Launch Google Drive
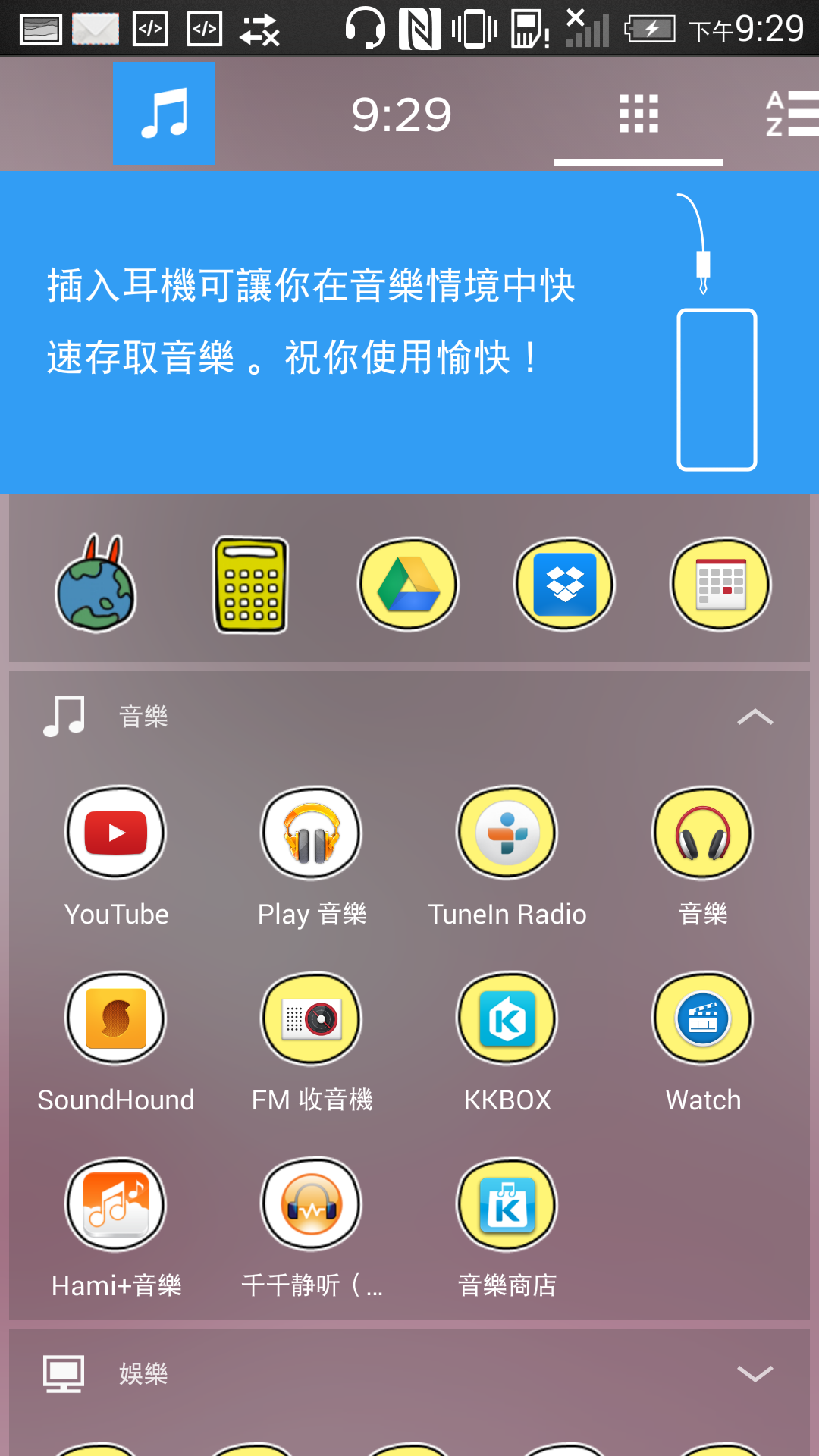Image resolution: width=819 pixels, height=1456 pixels. [408, 584]
